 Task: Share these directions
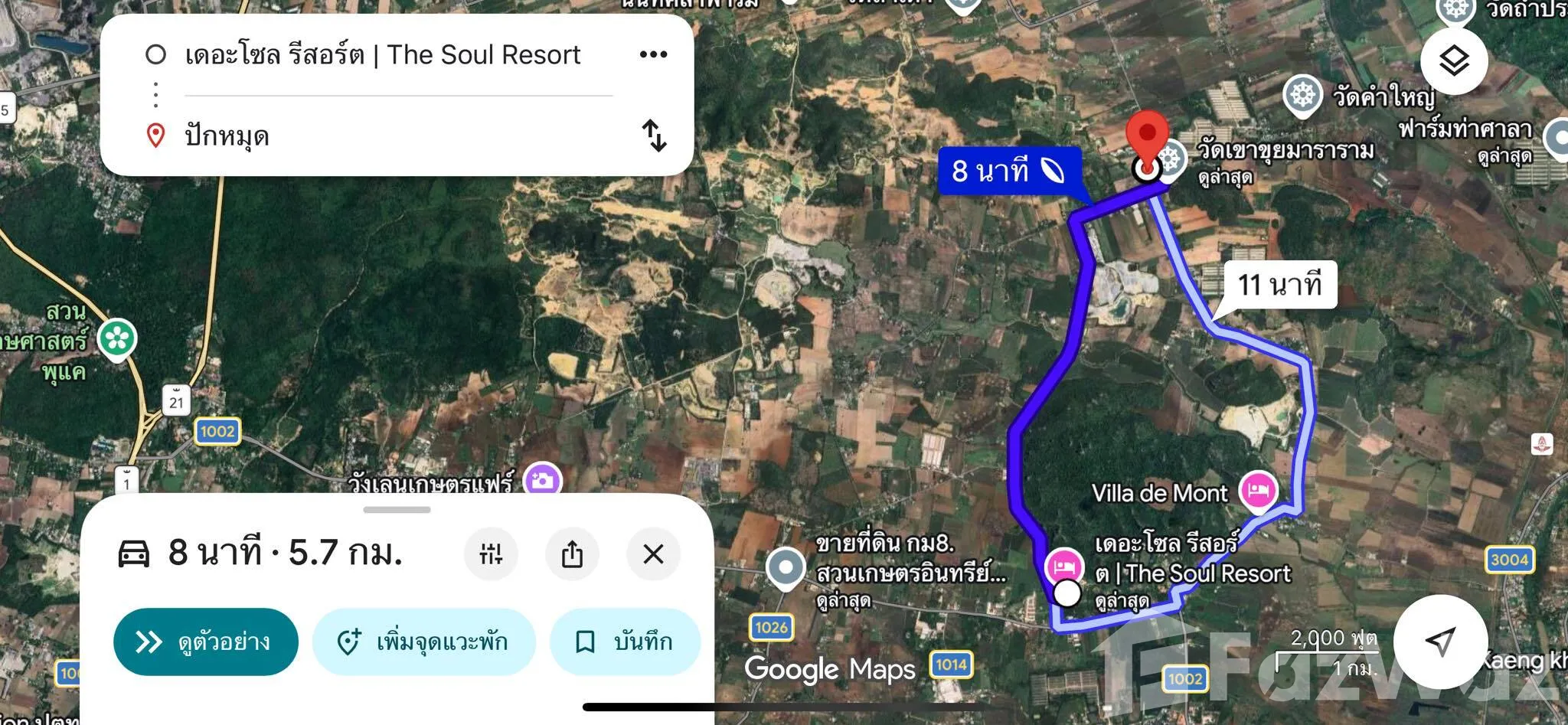coord(572,554)
